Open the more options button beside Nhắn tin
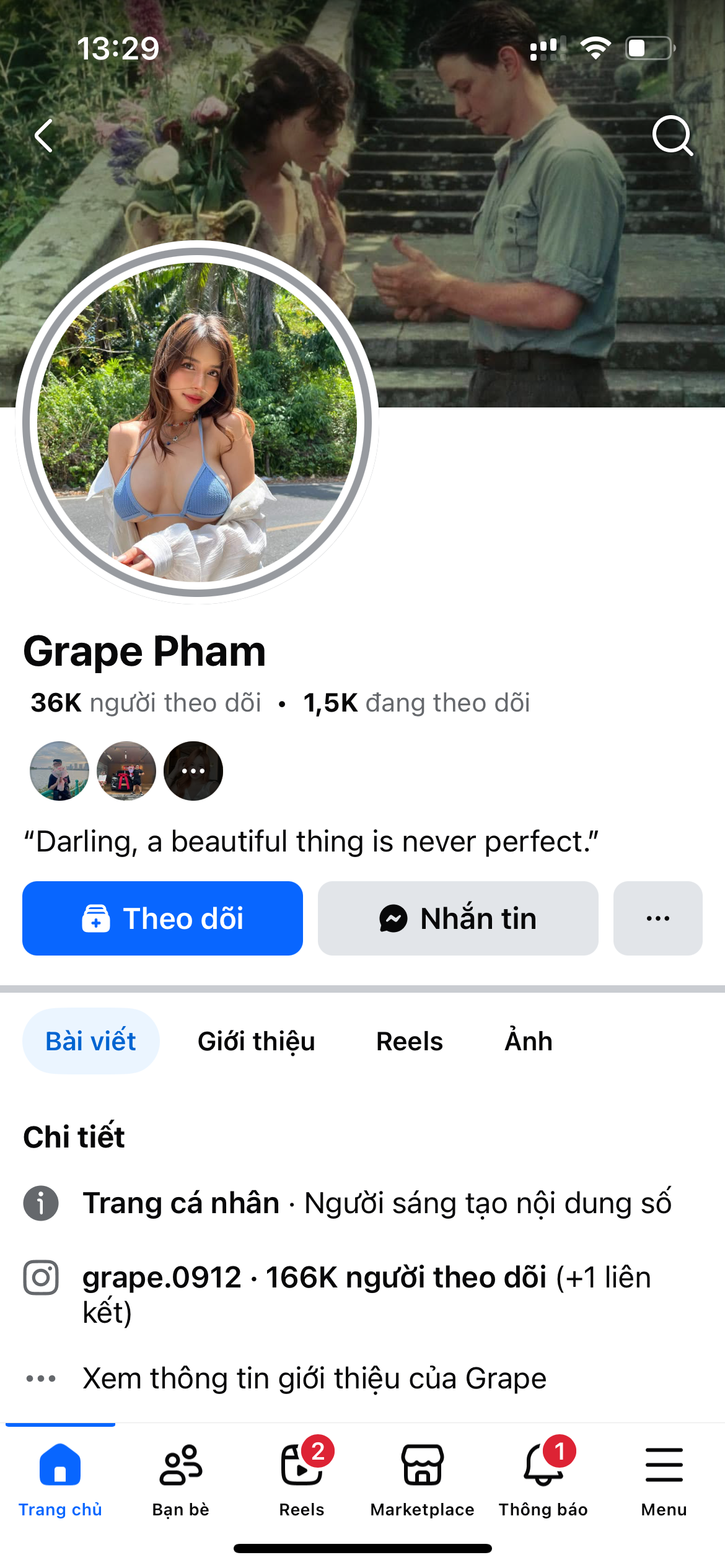The width and height of the screenshot is (725, 1568). pos(657,918)
